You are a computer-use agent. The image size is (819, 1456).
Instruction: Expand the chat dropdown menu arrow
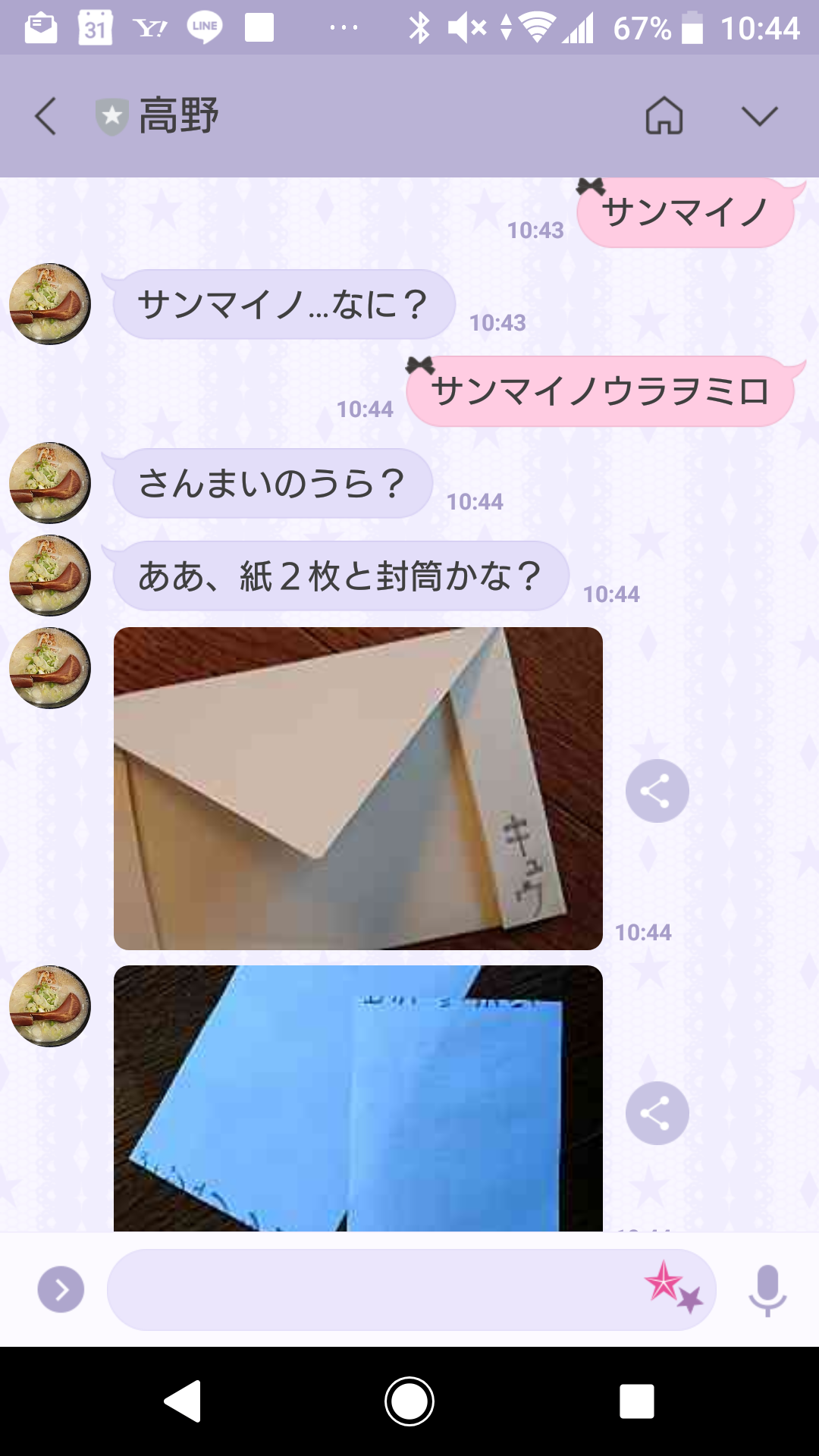759,116
